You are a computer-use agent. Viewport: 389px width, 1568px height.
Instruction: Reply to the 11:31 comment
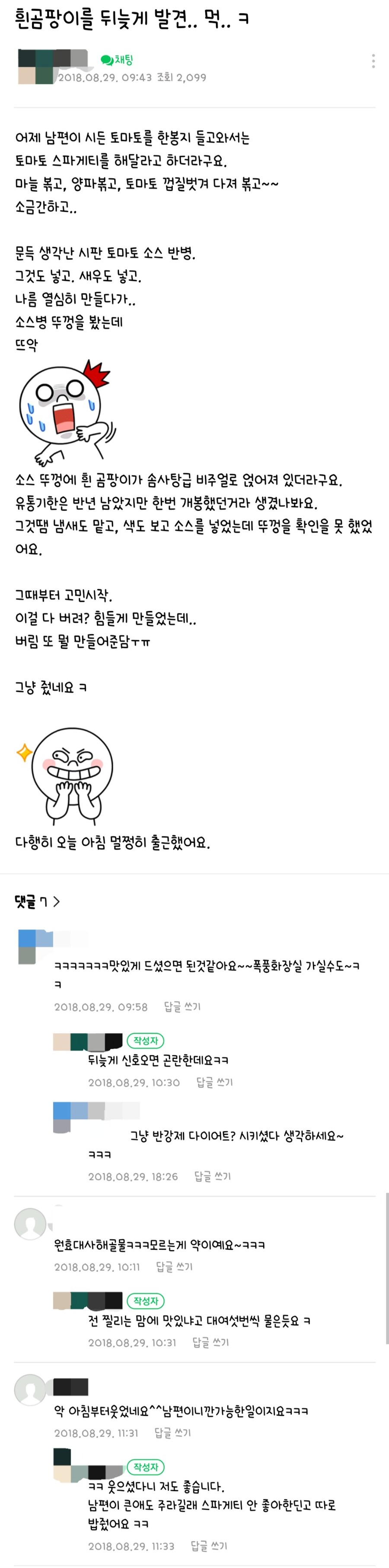(x=172, y=1433)
